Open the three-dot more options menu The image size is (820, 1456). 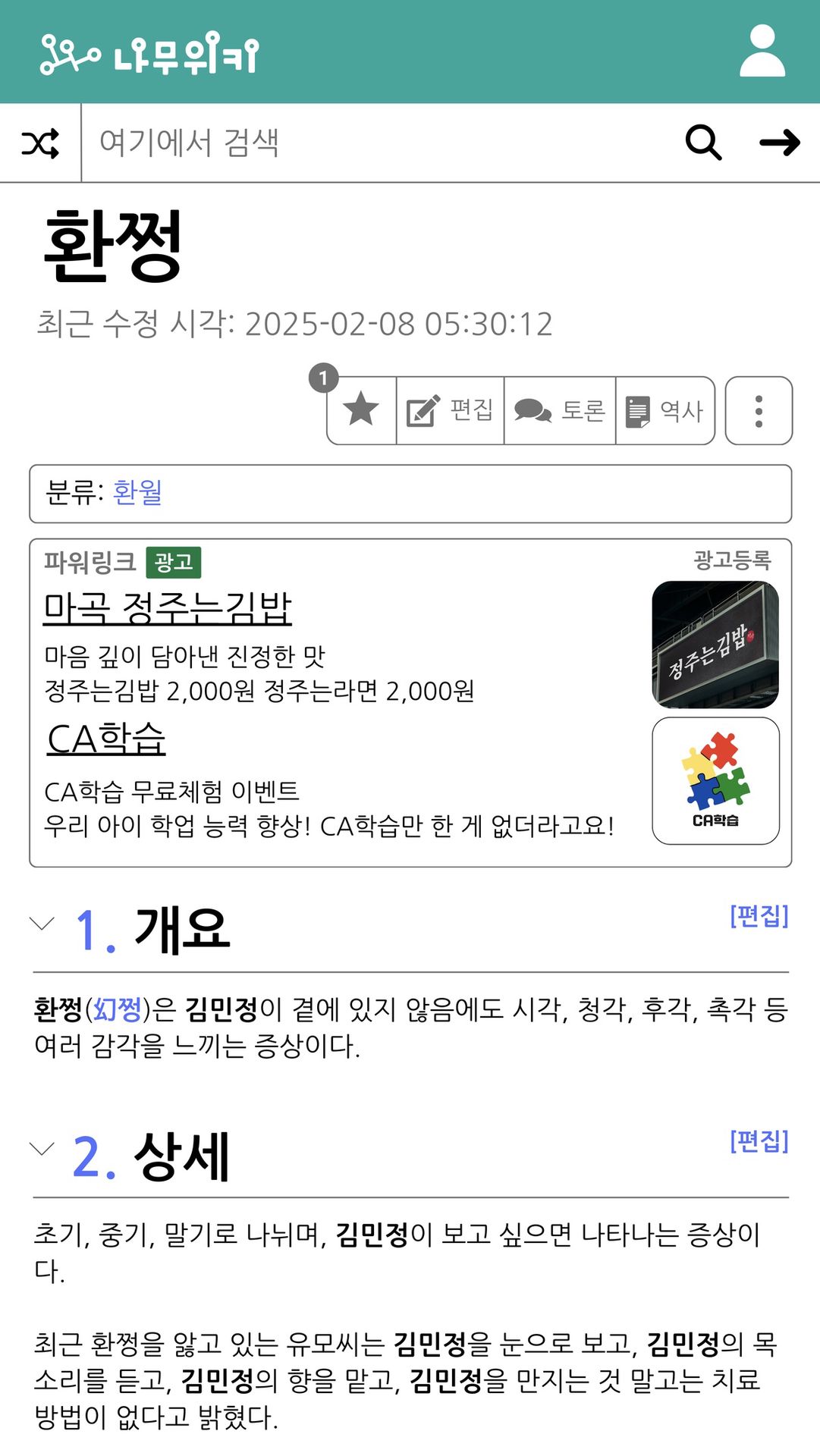759,410
